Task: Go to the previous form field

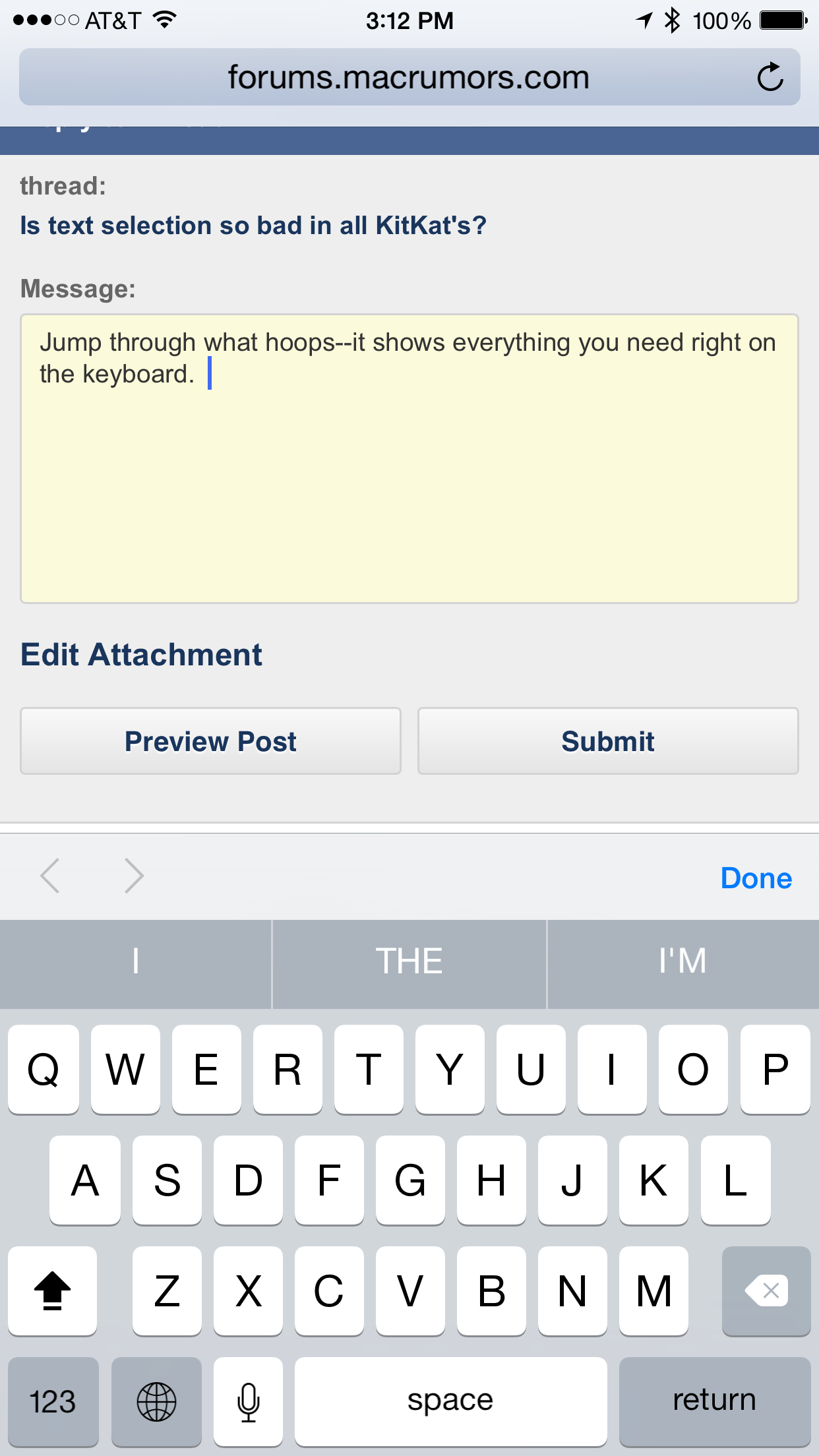Action: pos(50,876)
